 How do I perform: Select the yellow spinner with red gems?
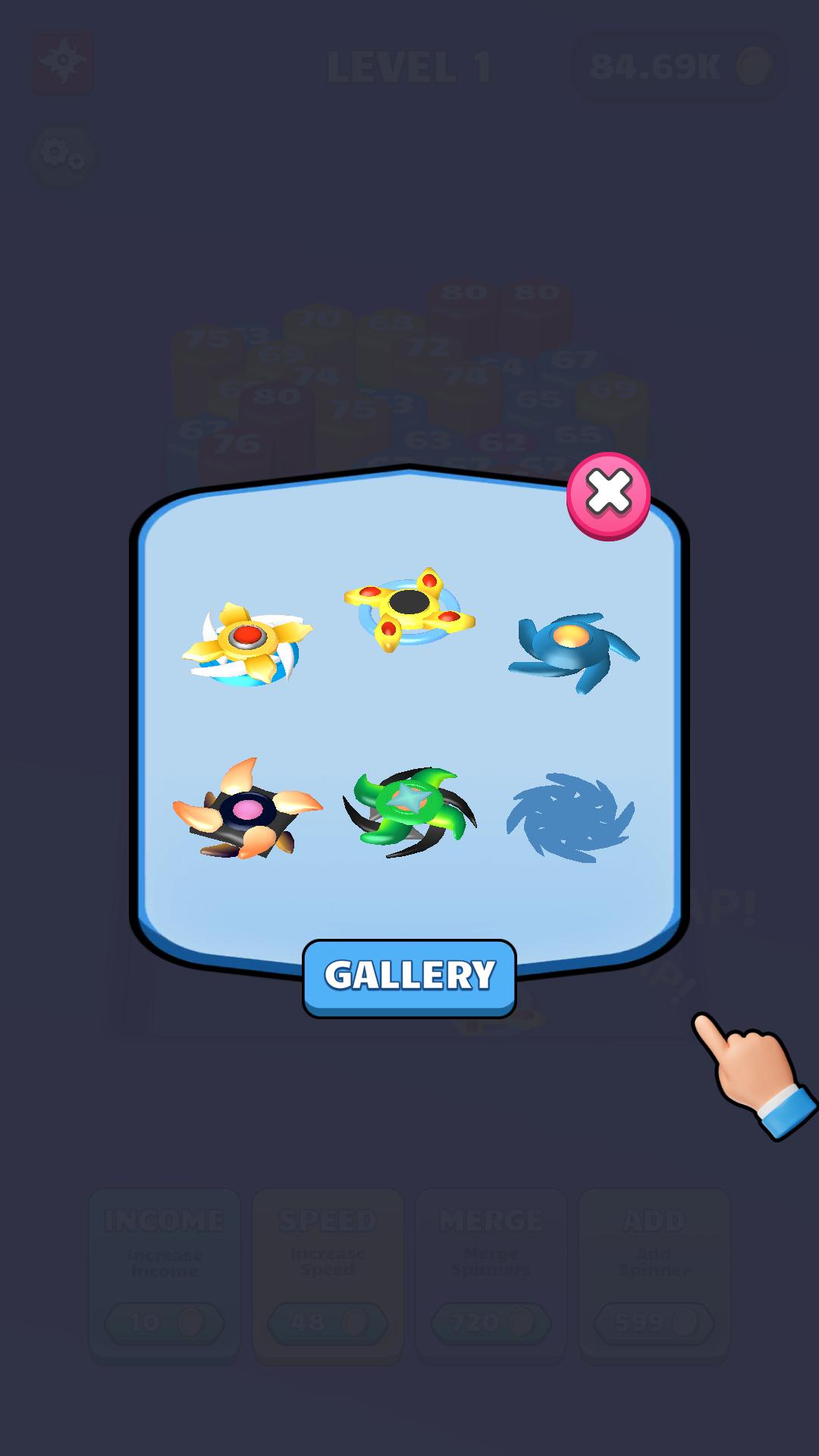pos(409,609)
